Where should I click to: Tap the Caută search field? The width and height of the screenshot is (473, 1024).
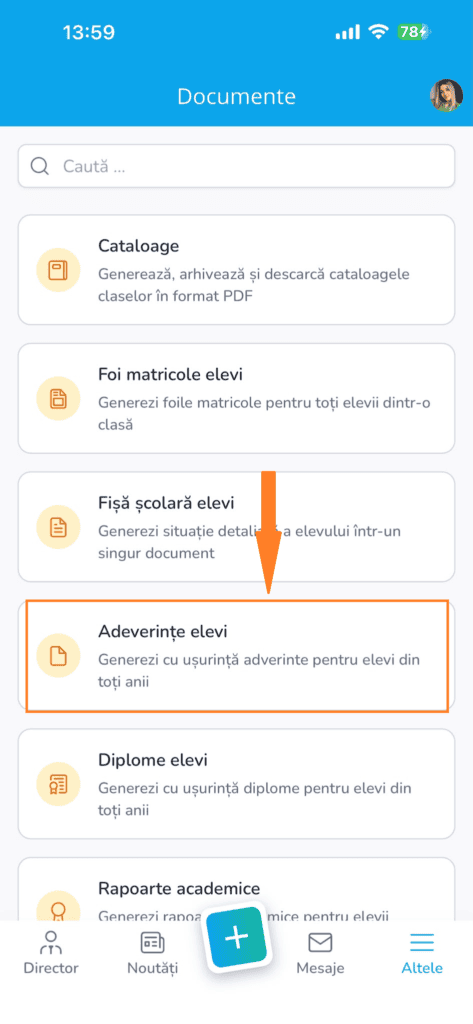click(x=236, y=166)
